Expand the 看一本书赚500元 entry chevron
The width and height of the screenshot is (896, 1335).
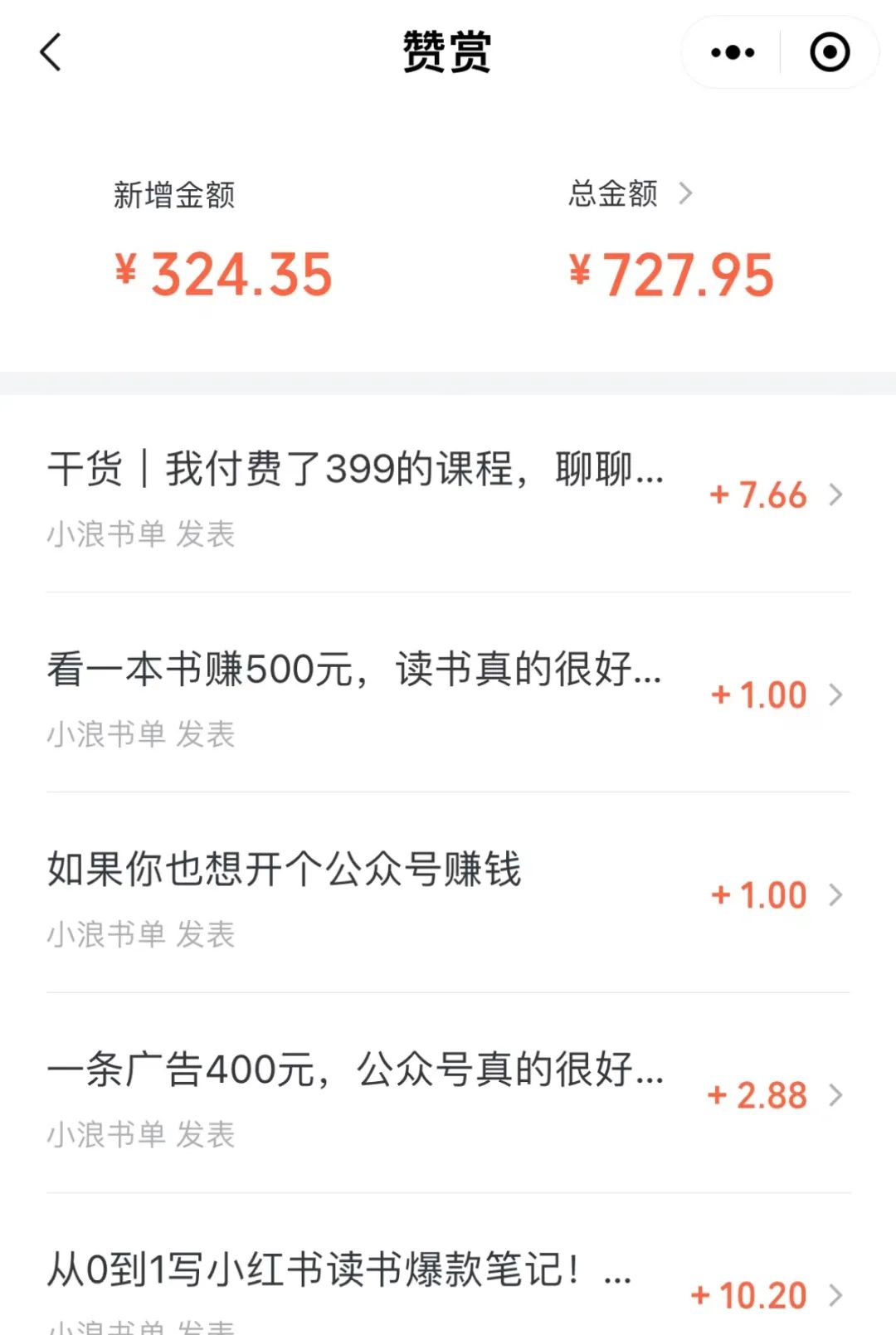coord(834,694)
